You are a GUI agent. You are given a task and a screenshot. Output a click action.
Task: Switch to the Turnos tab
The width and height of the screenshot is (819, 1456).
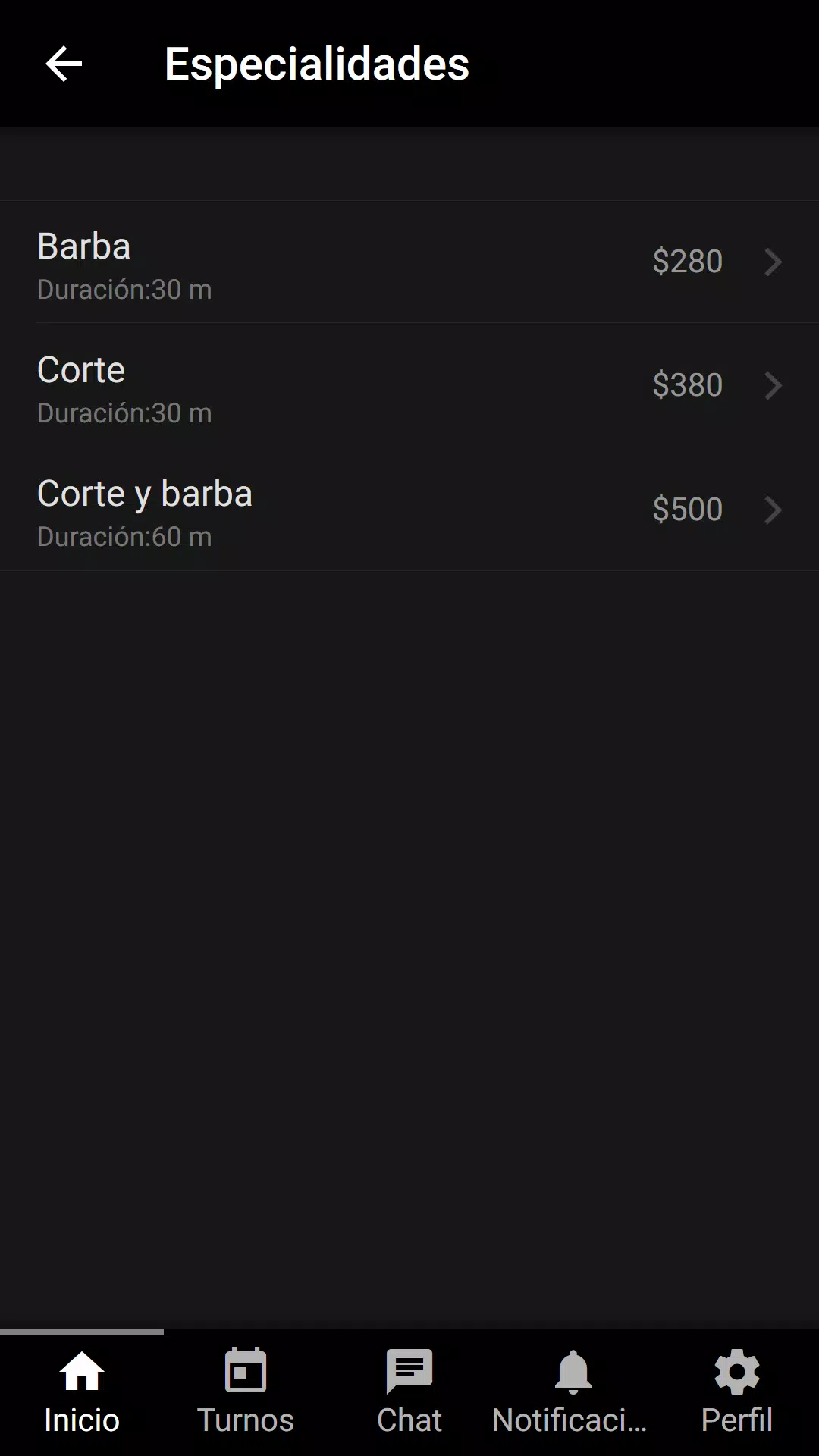[245, 1392]
